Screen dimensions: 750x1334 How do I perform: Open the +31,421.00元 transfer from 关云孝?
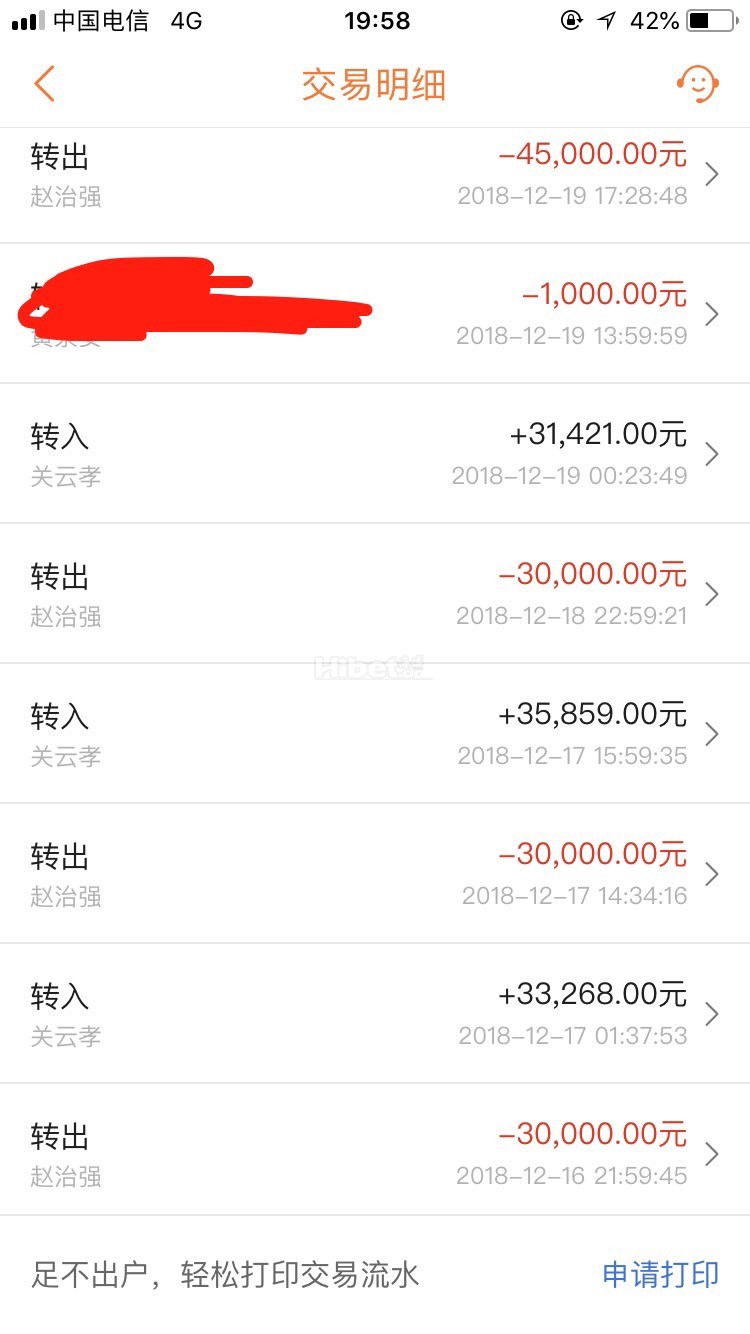[x=375, y=453]
